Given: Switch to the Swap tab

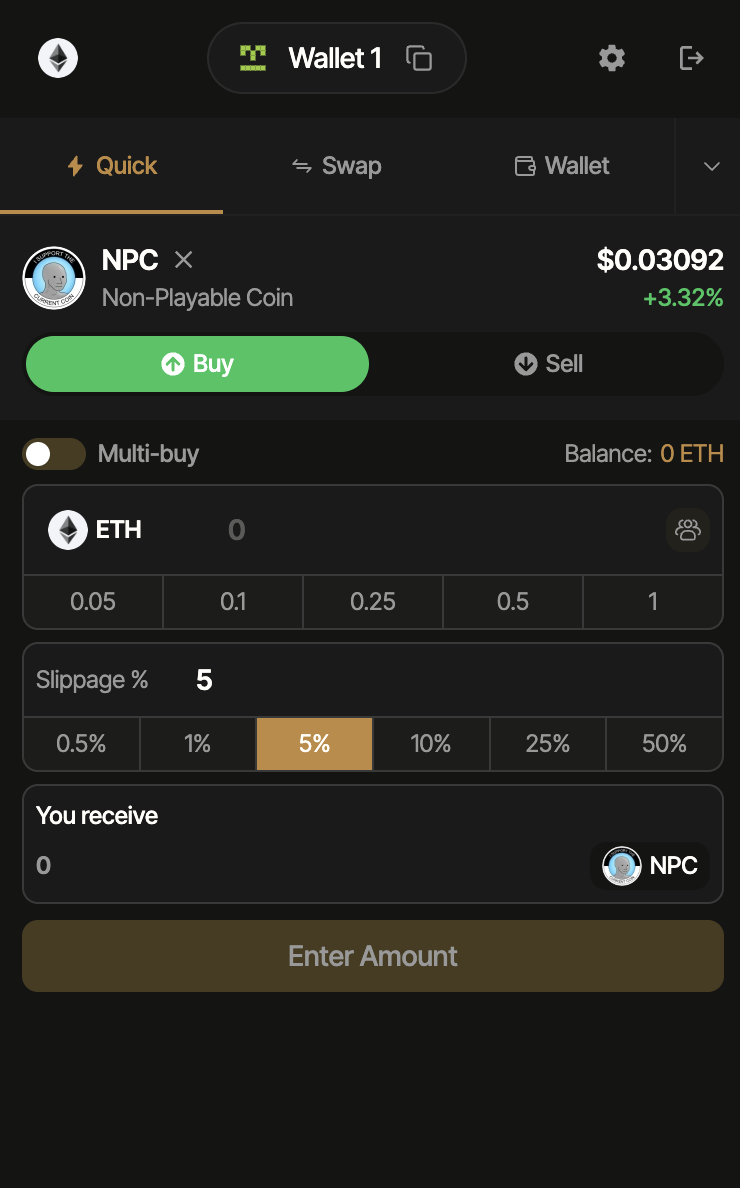Looking at the screenshot, I should 337,166.
